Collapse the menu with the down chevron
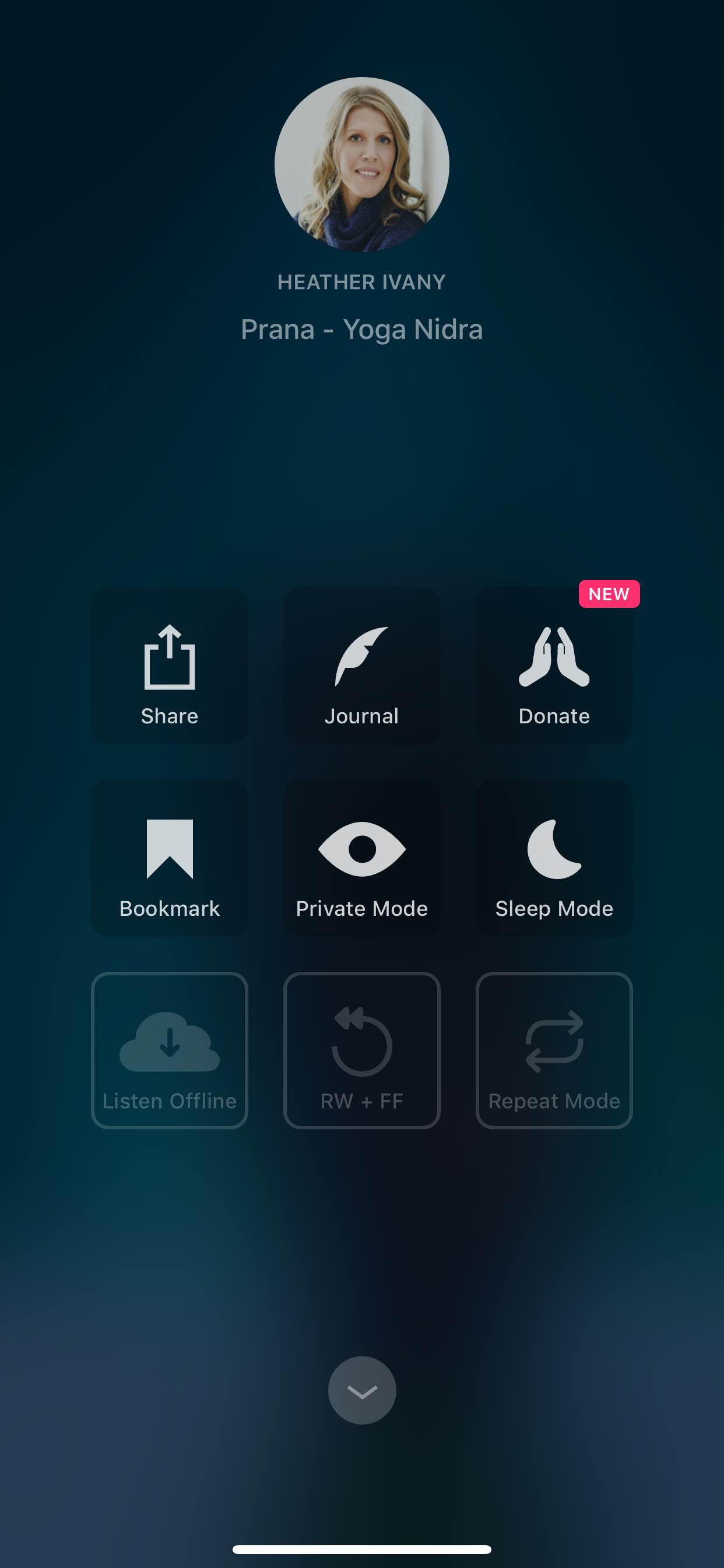This screenshot has width=724, height=1568. [362, 1390]
